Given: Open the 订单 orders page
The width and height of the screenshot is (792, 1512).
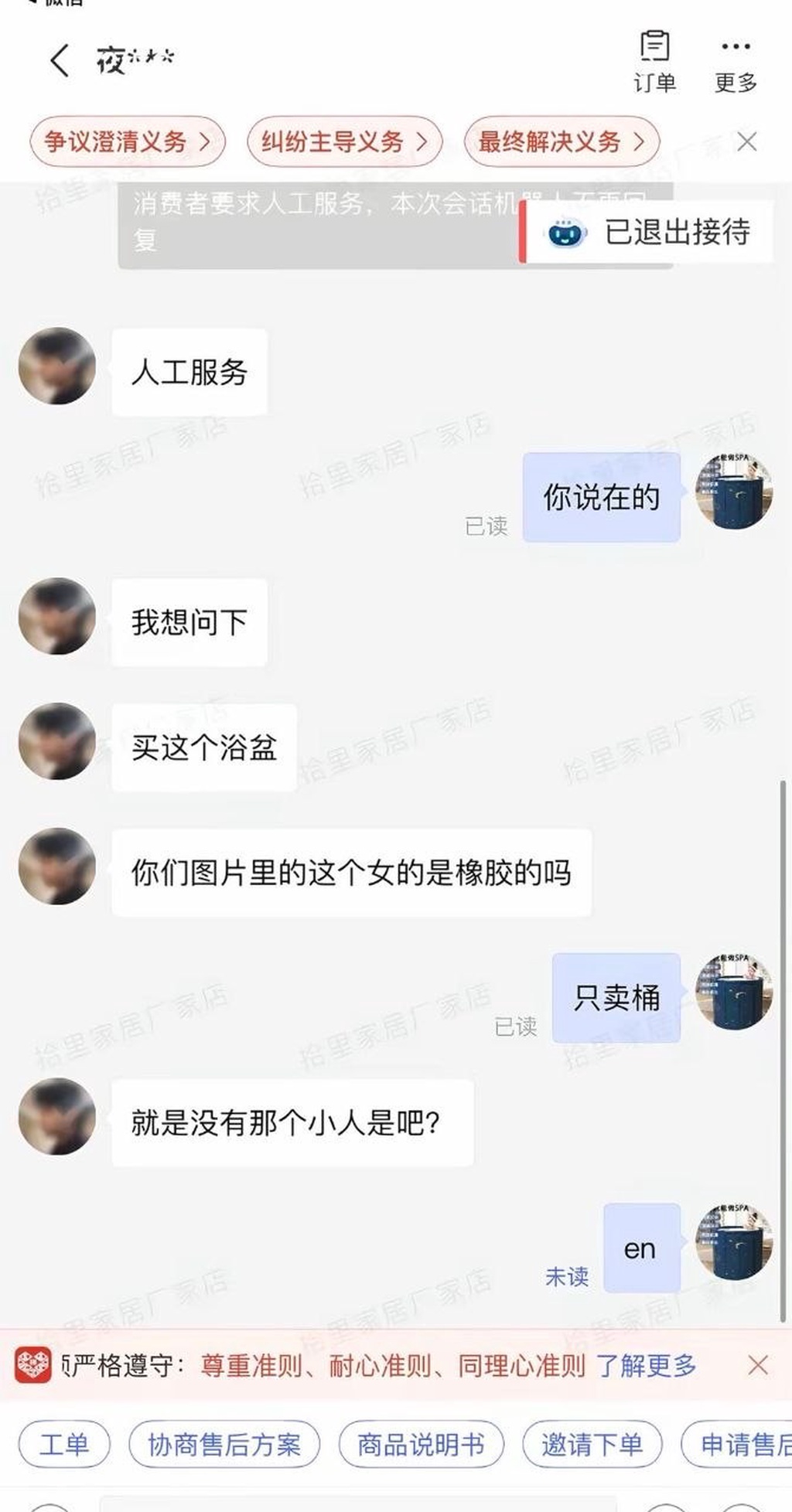Looking at the screenshot, I should (x=654, y=62).
